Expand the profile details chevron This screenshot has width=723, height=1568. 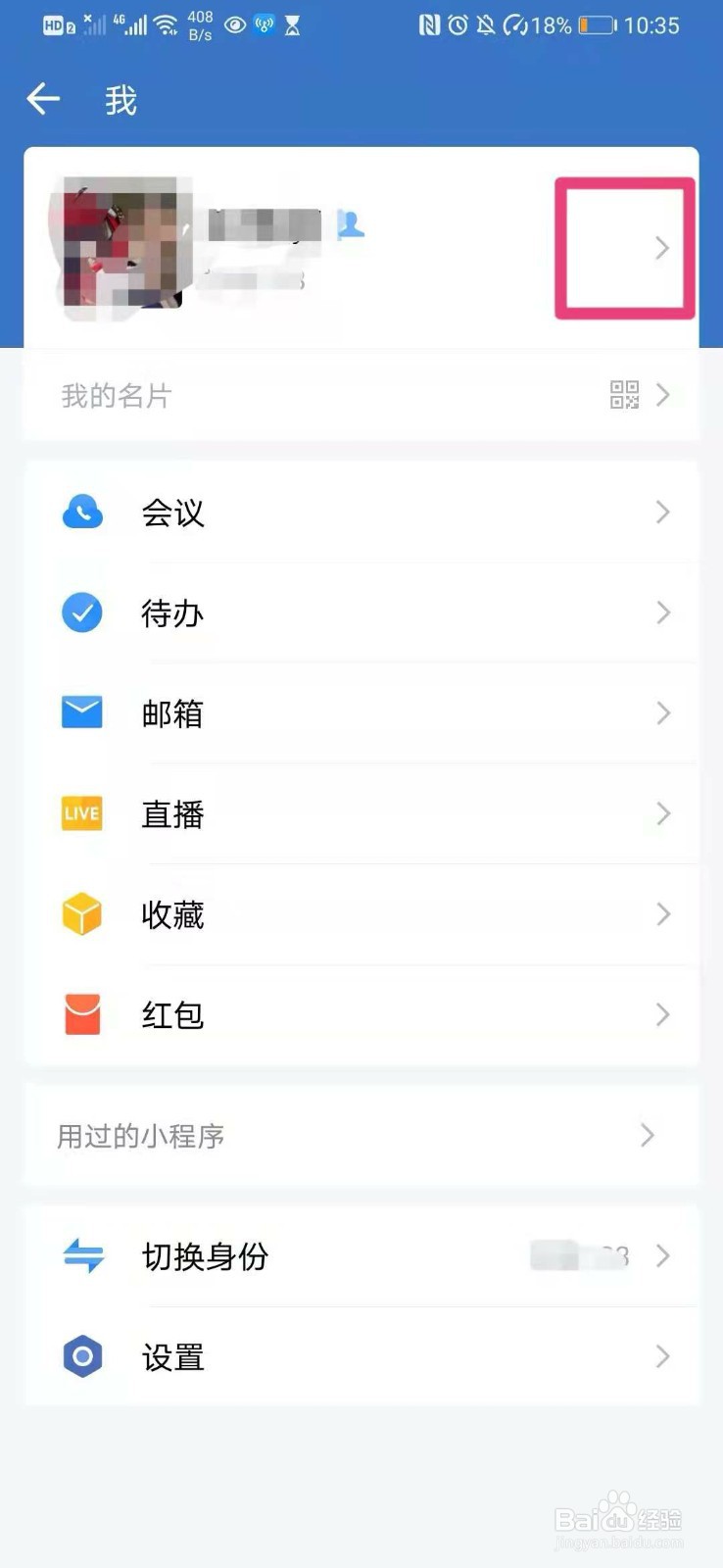[x=662, y=248]
